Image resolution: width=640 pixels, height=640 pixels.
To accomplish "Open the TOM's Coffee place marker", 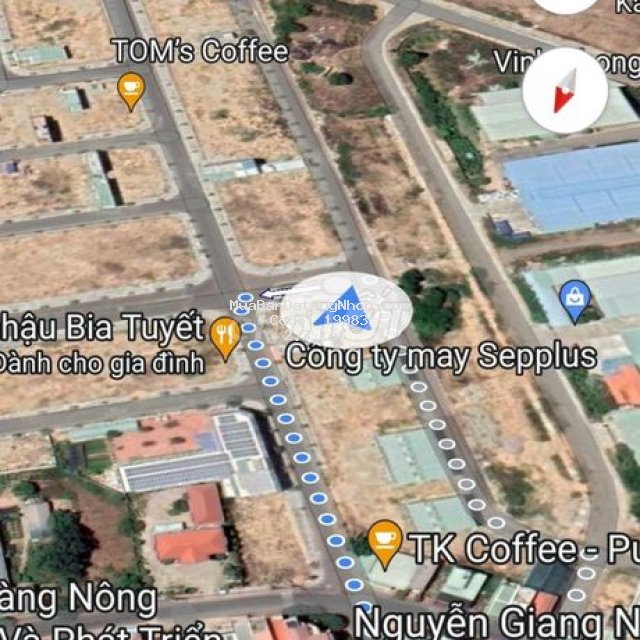I will coord(130,90).
